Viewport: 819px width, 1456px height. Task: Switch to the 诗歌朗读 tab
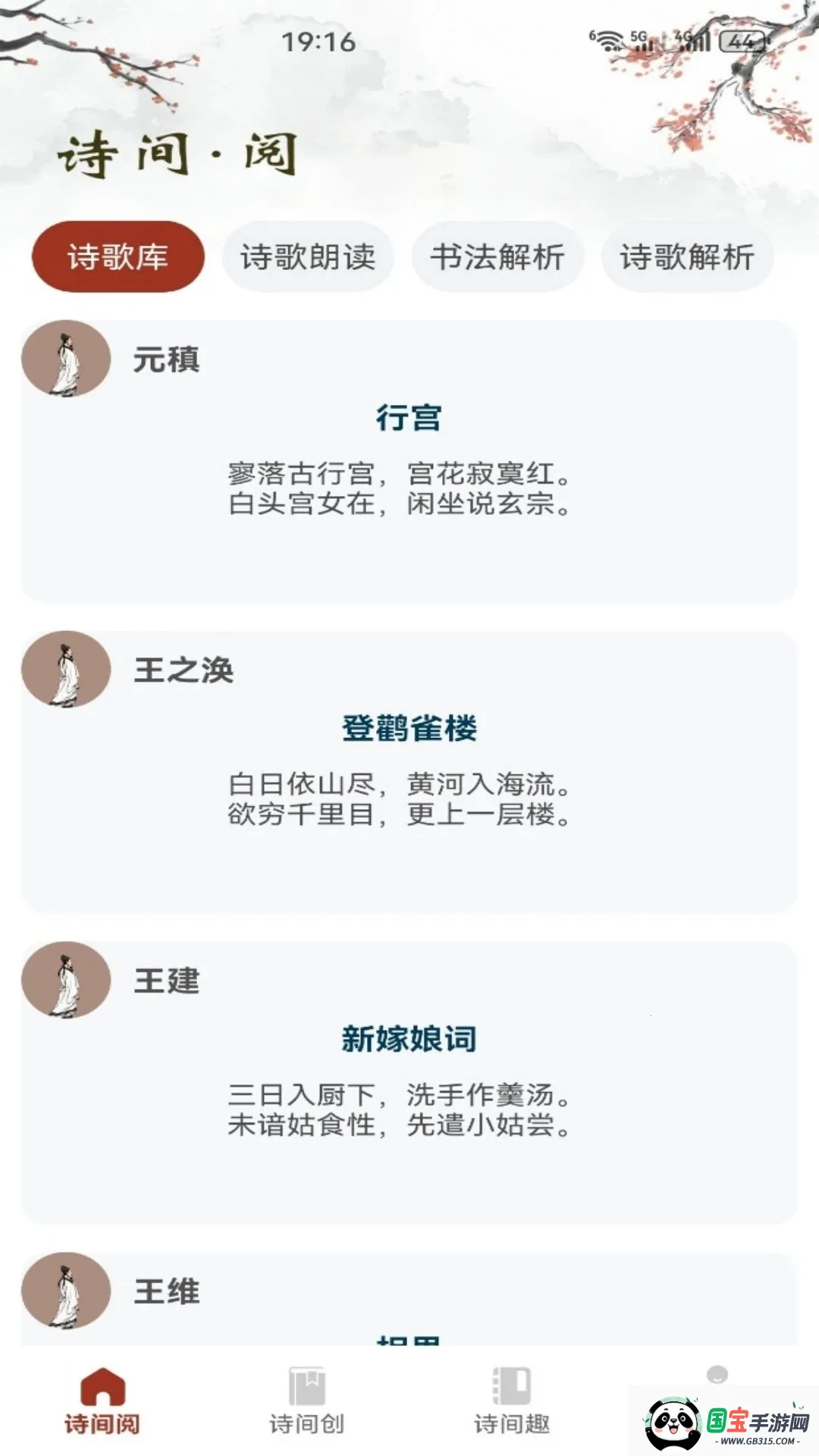coord(308,256)
